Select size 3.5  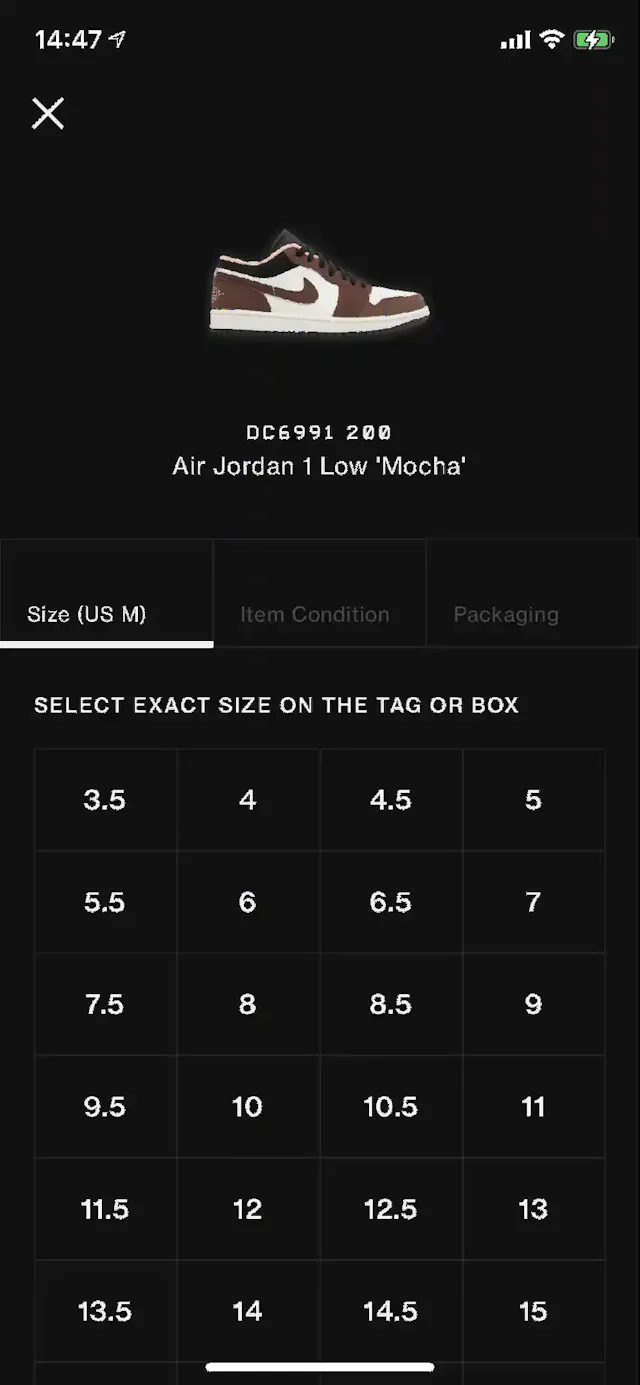coord(105,800)
